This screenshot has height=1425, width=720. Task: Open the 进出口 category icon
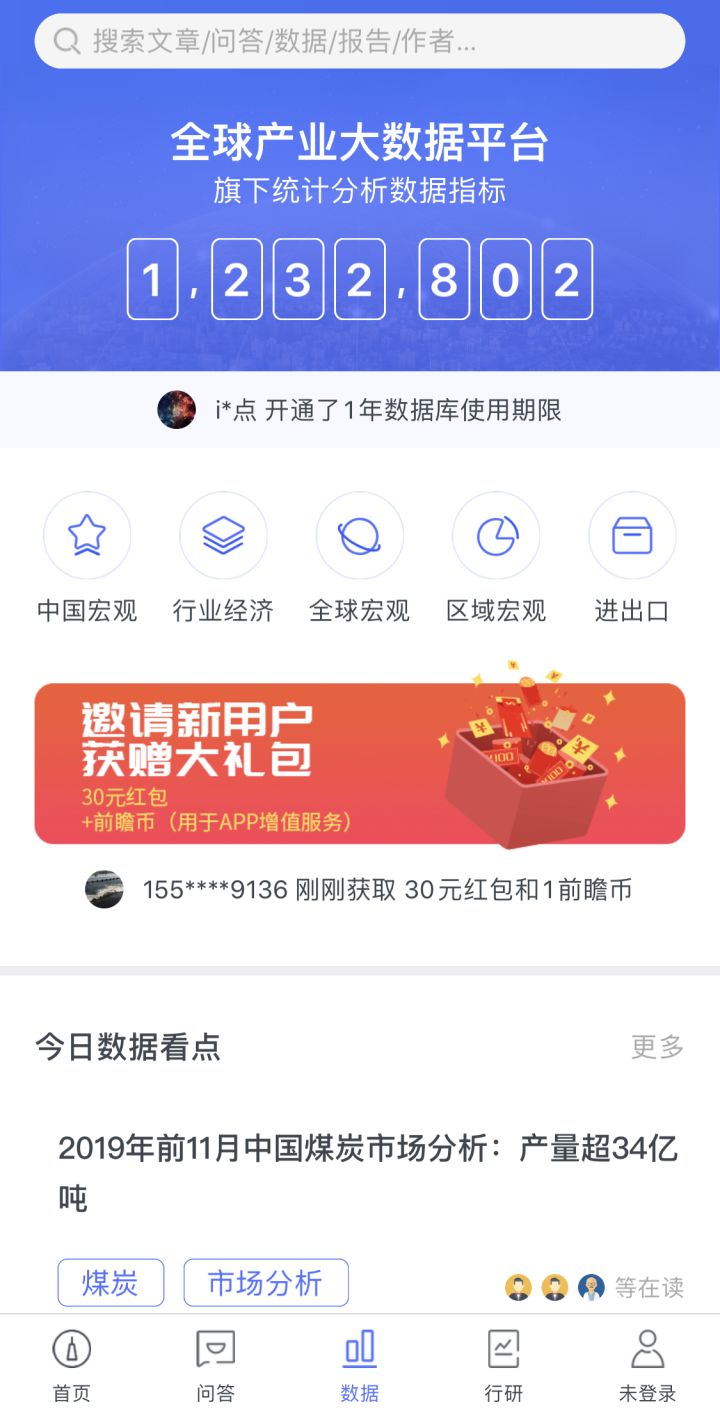[632, 535]
